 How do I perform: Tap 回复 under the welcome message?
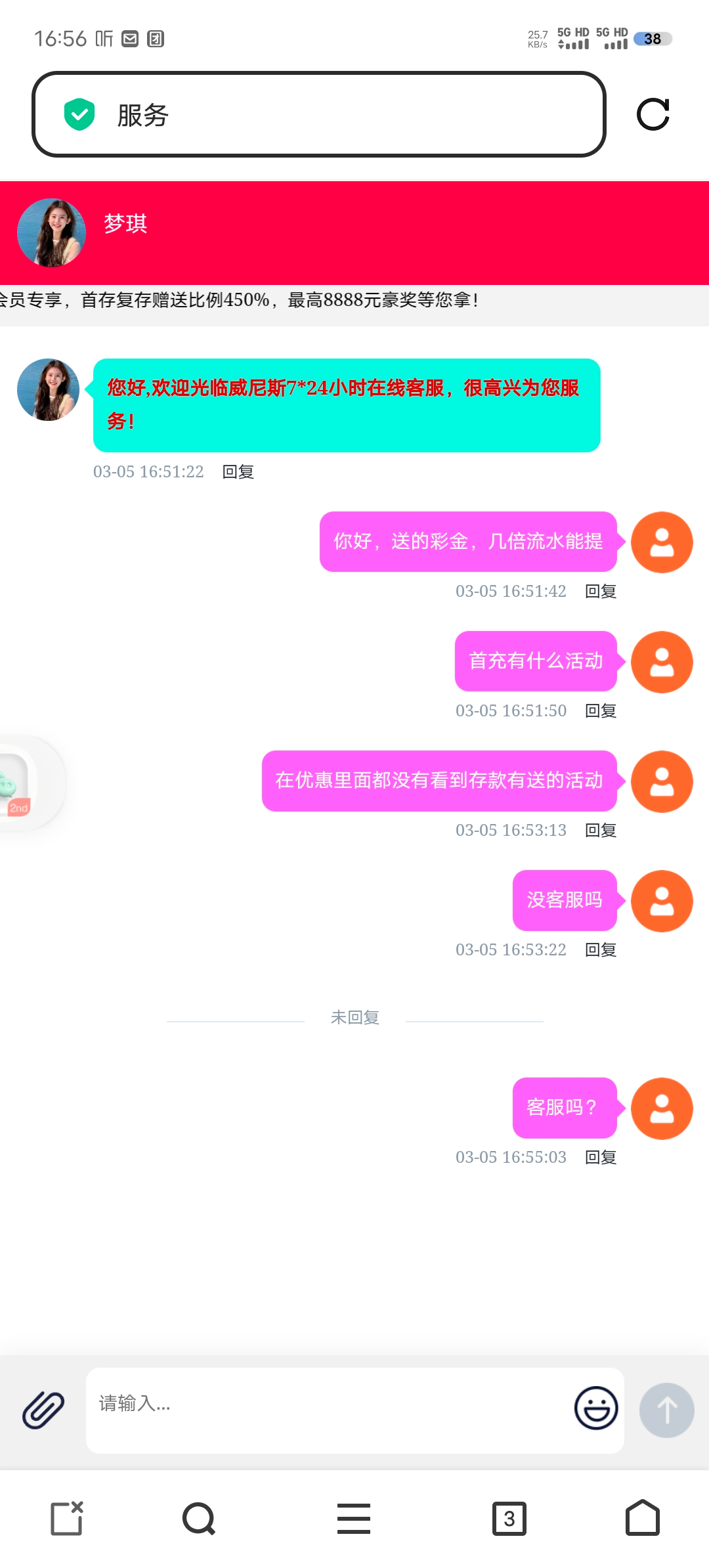(x=238, y=472)
